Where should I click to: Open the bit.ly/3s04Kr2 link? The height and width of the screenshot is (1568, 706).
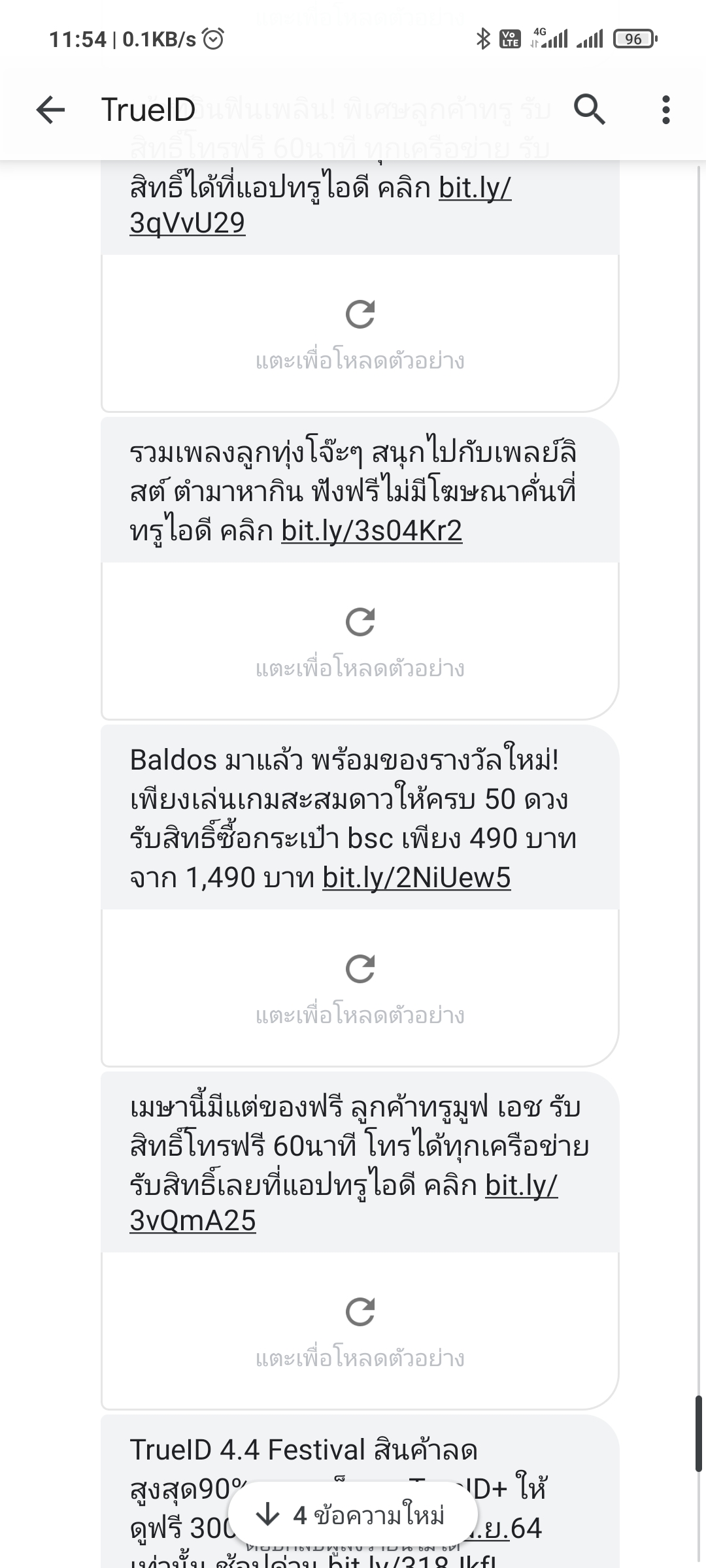(x=372, y=531)
